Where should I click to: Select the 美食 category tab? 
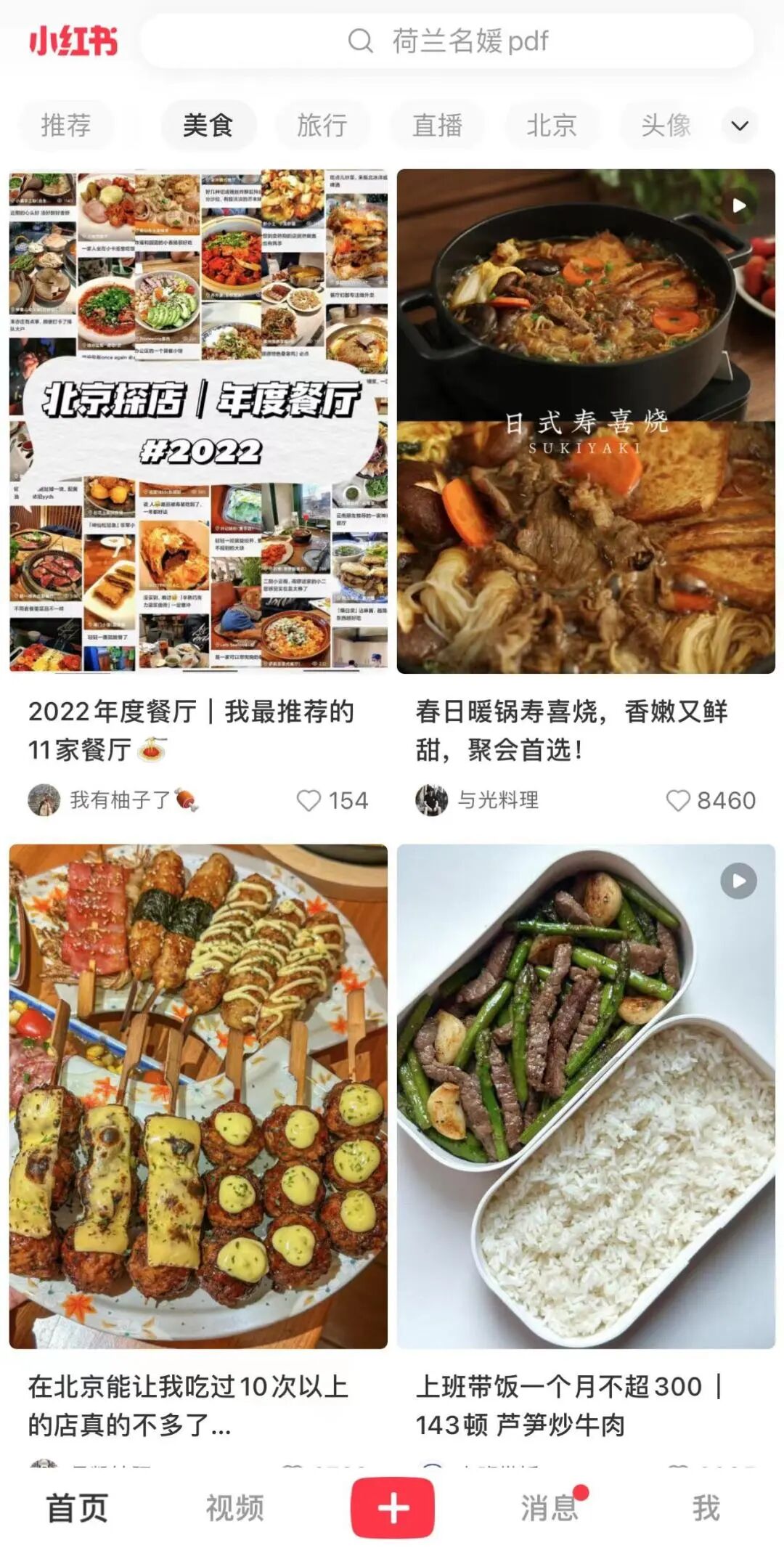[x=208, y=126]
